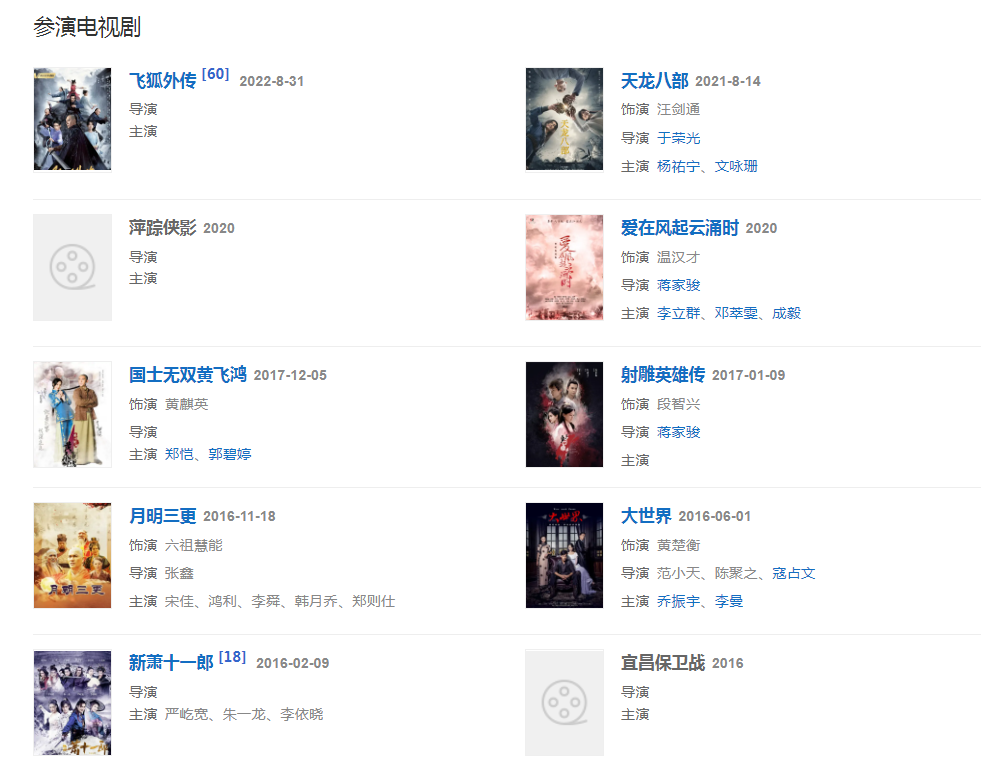Open the 月明三更 series link
Image resolution: width=988 pixels, height=767 pixels.
162,516
